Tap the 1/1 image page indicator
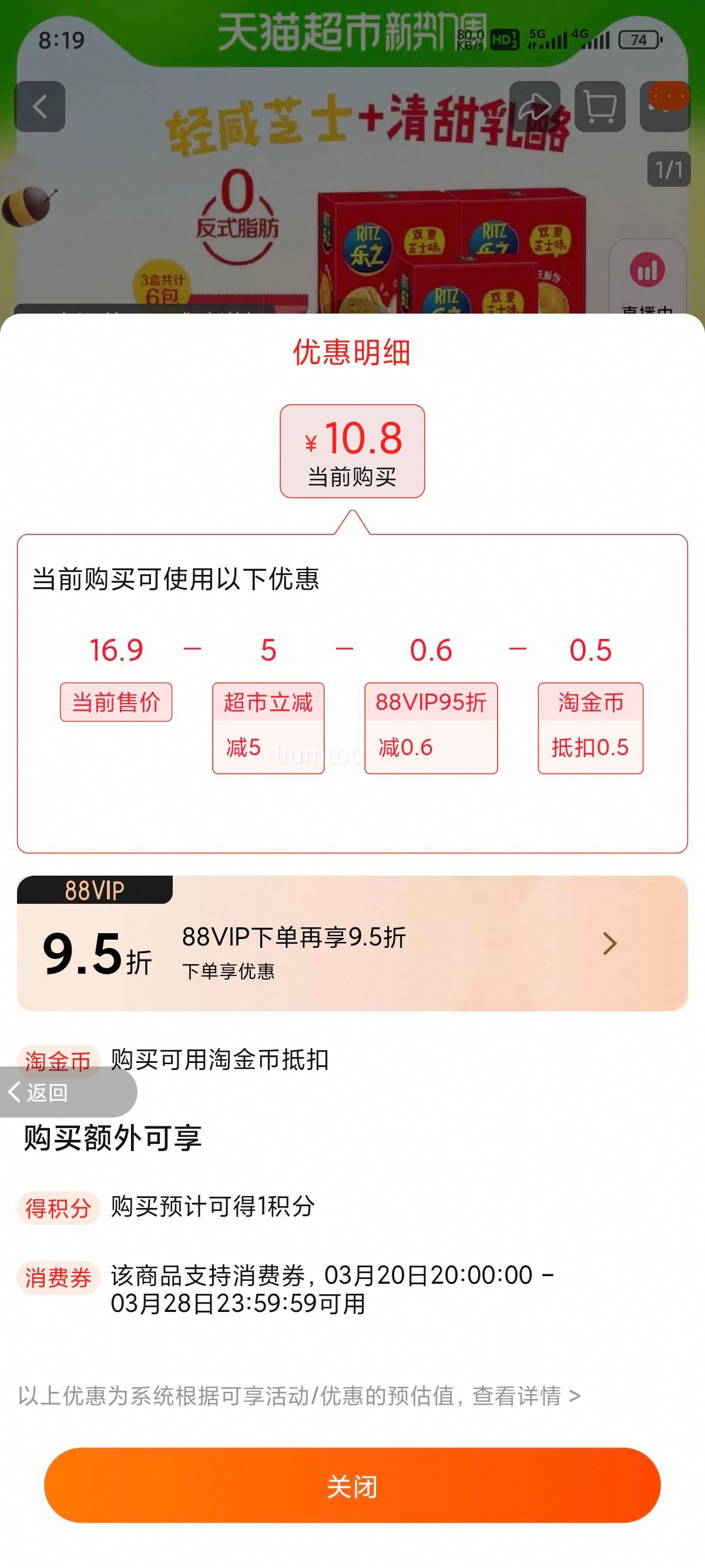This screenshot has height=1568, width=705. (x=669, y=170)
